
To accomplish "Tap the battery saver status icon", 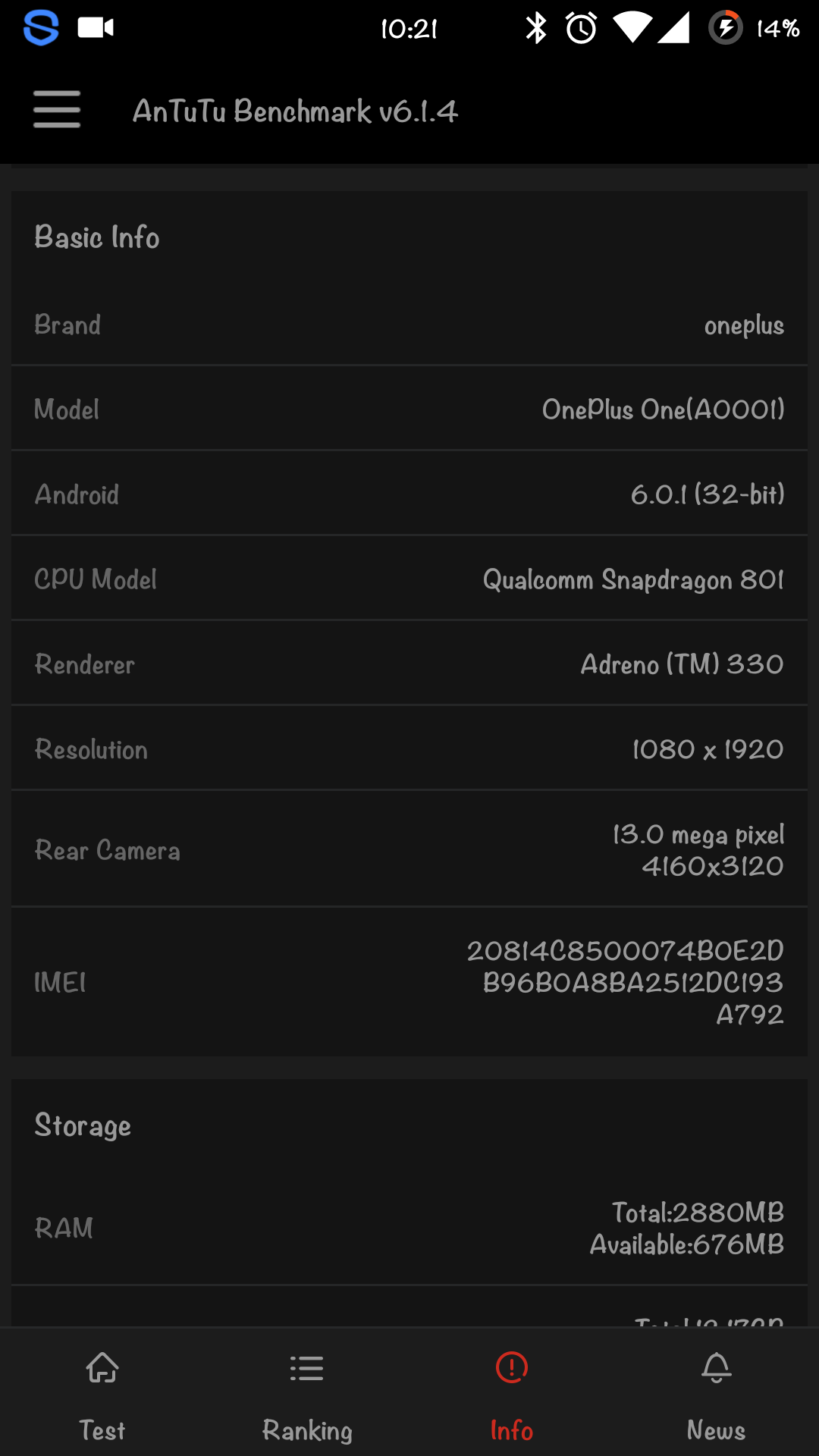I will [x=724, y=27].
